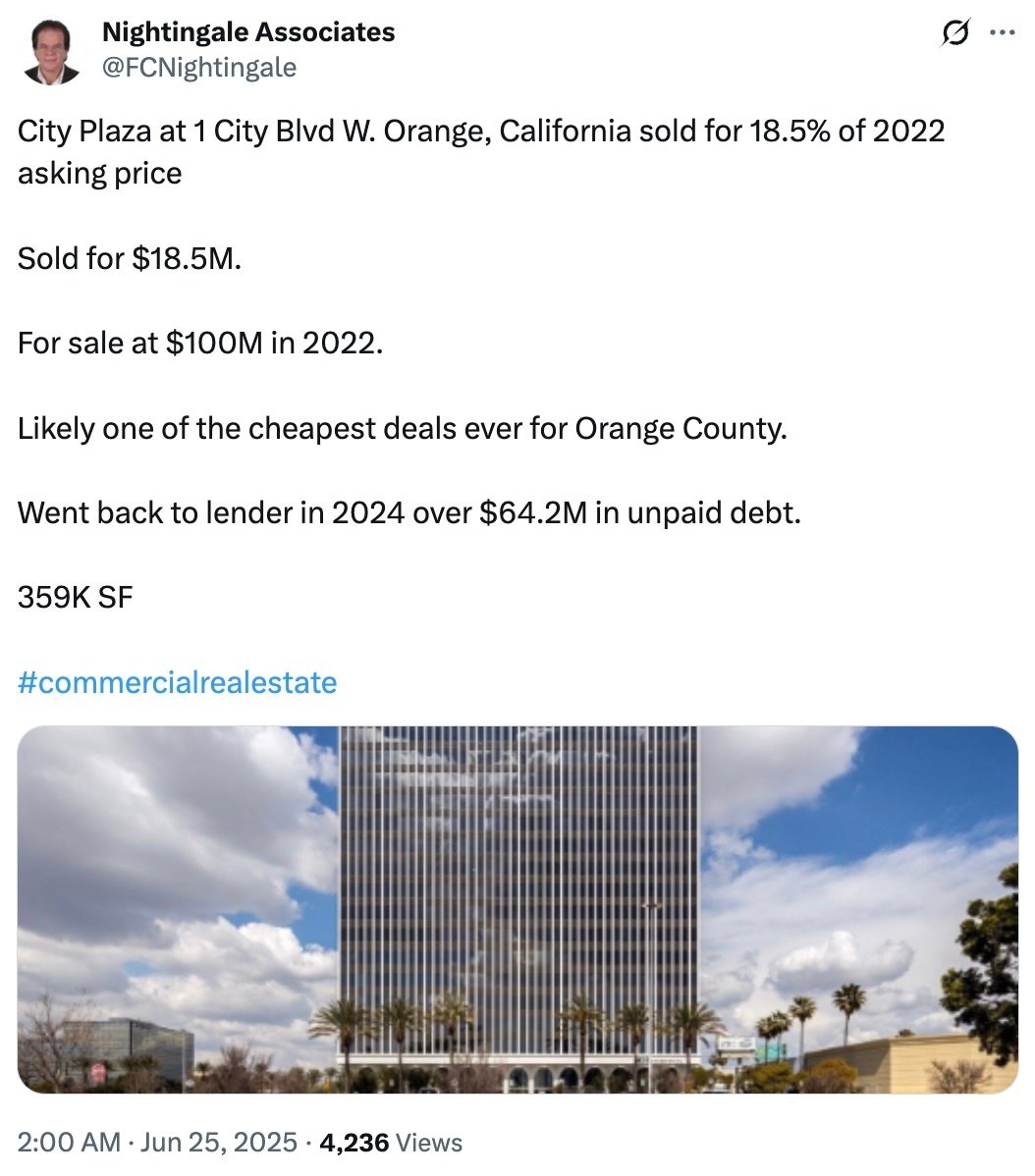Open the Grok slashed-circle icon
1035x1176 pixels.
[953, 33]
